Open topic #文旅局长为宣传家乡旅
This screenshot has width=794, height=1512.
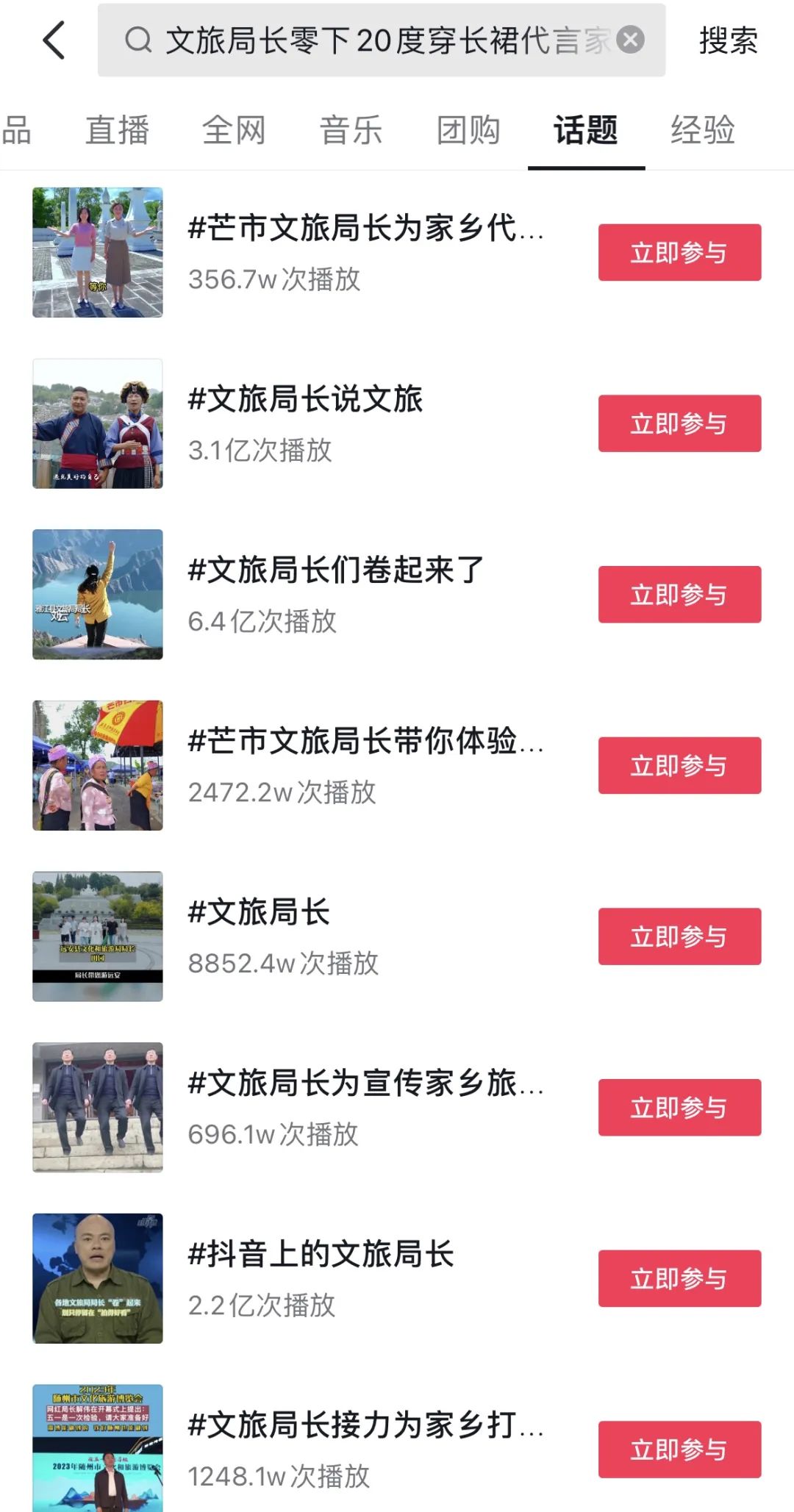(x=365, y=1083)
